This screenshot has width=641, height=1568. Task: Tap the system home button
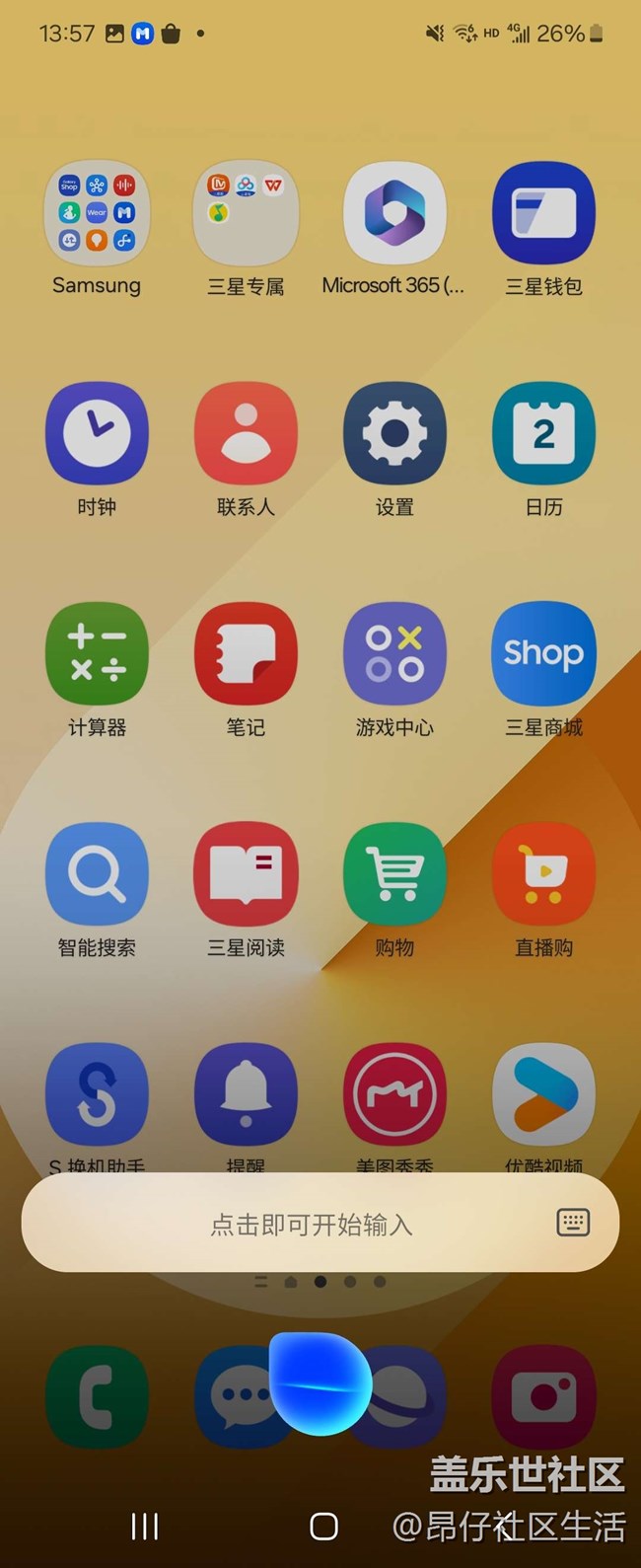click(323, 1527)
